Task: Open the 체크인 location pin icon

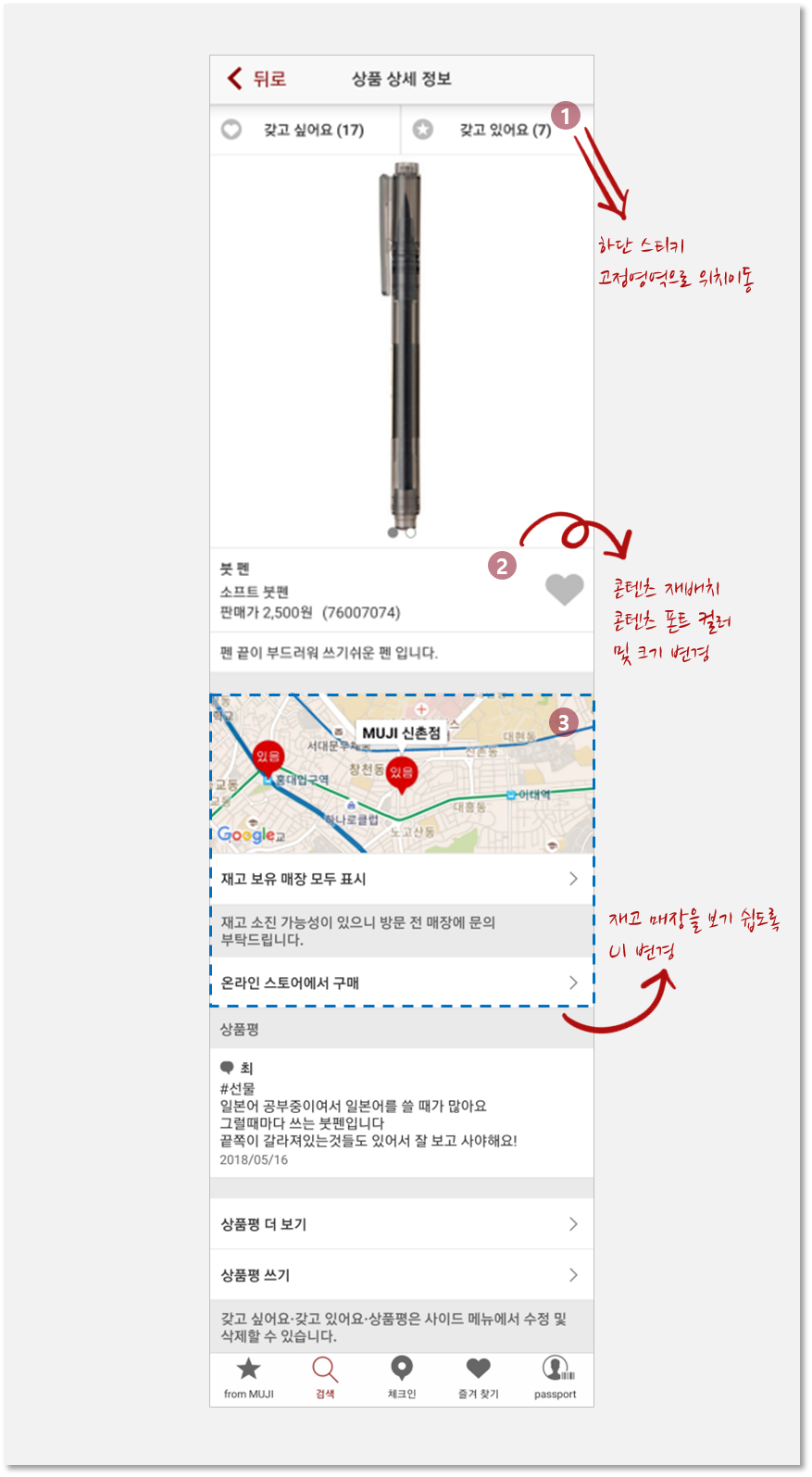Action: (x=400, y=1369)
